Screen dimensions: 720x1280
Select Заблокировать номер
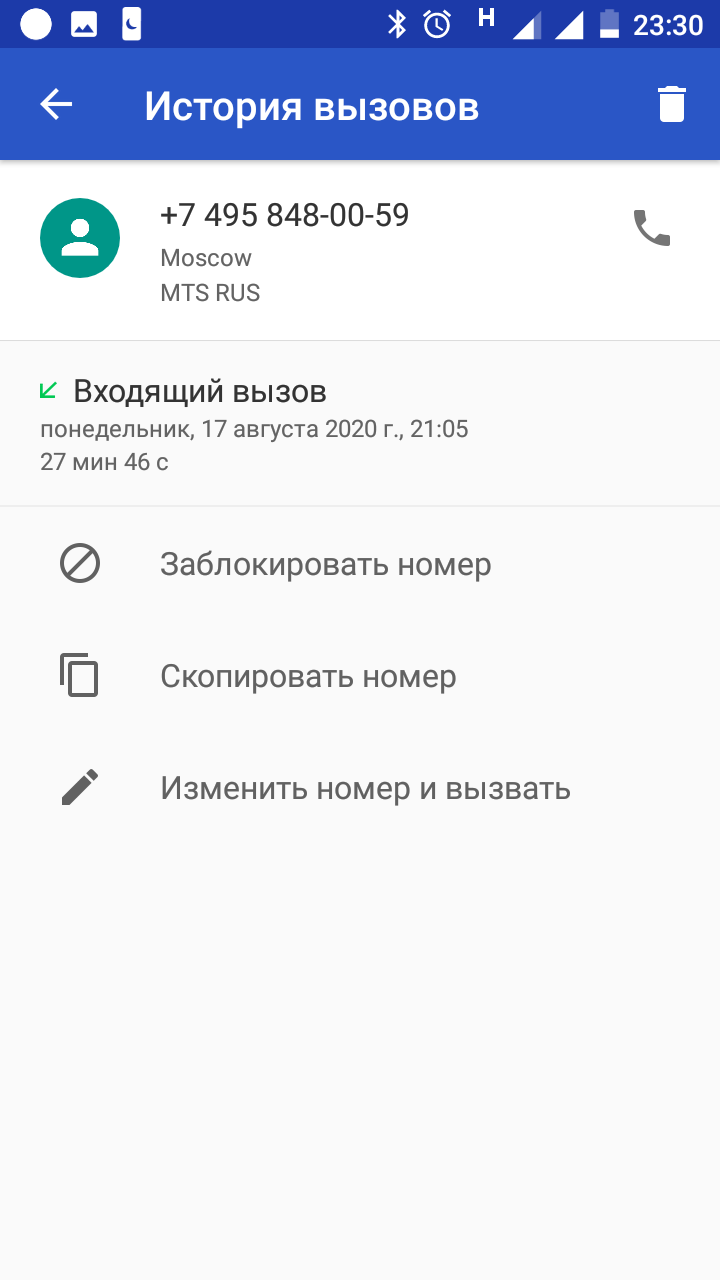point(325,565)
